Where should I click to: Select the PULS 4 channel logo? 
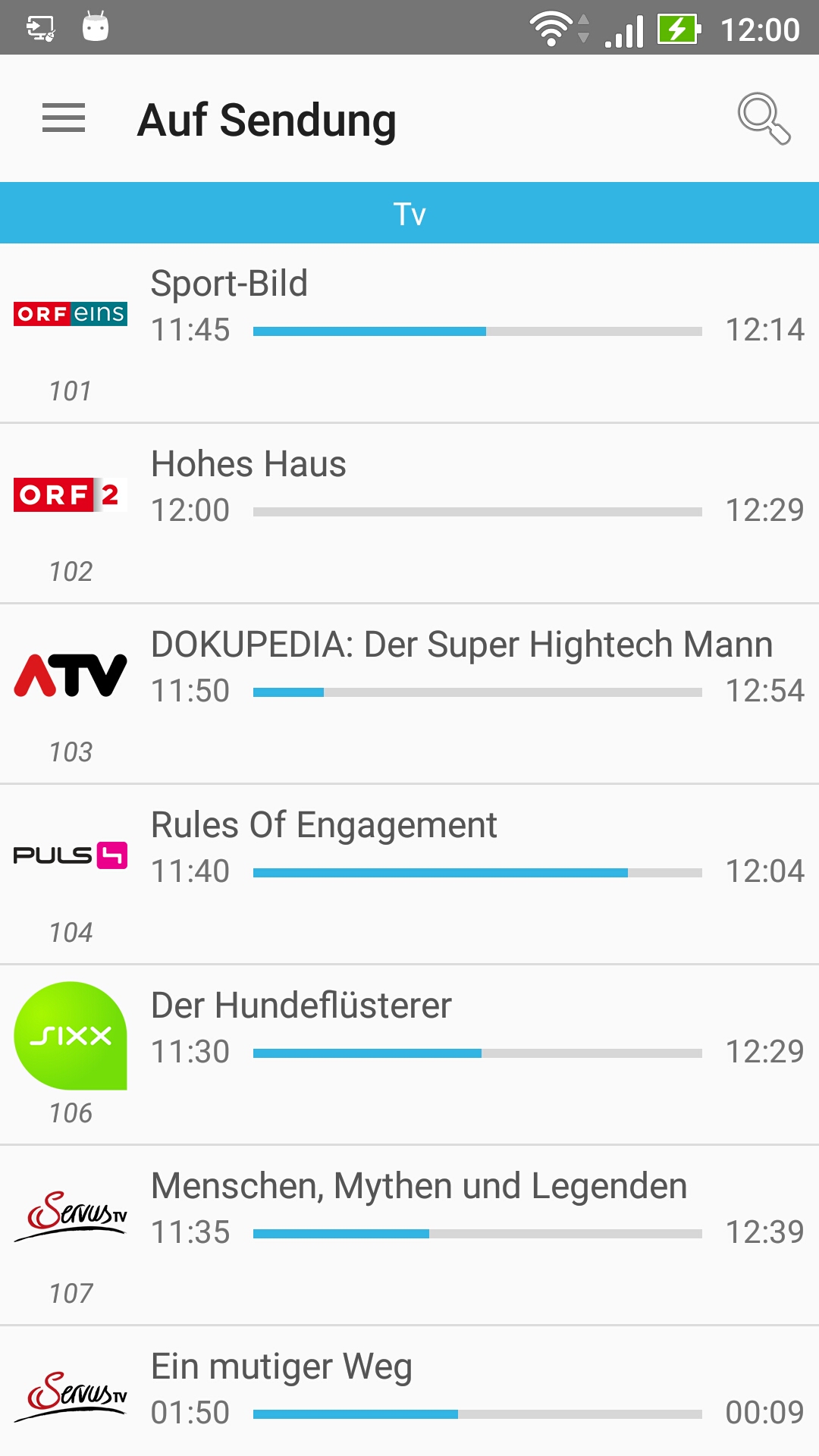[70, 855]
